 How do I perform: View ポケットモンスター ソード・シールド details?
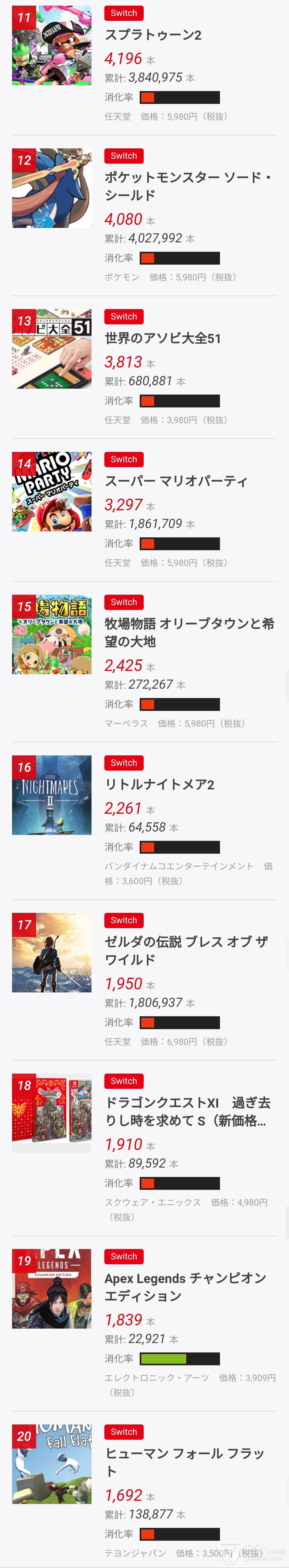click(x=187, y=186)
